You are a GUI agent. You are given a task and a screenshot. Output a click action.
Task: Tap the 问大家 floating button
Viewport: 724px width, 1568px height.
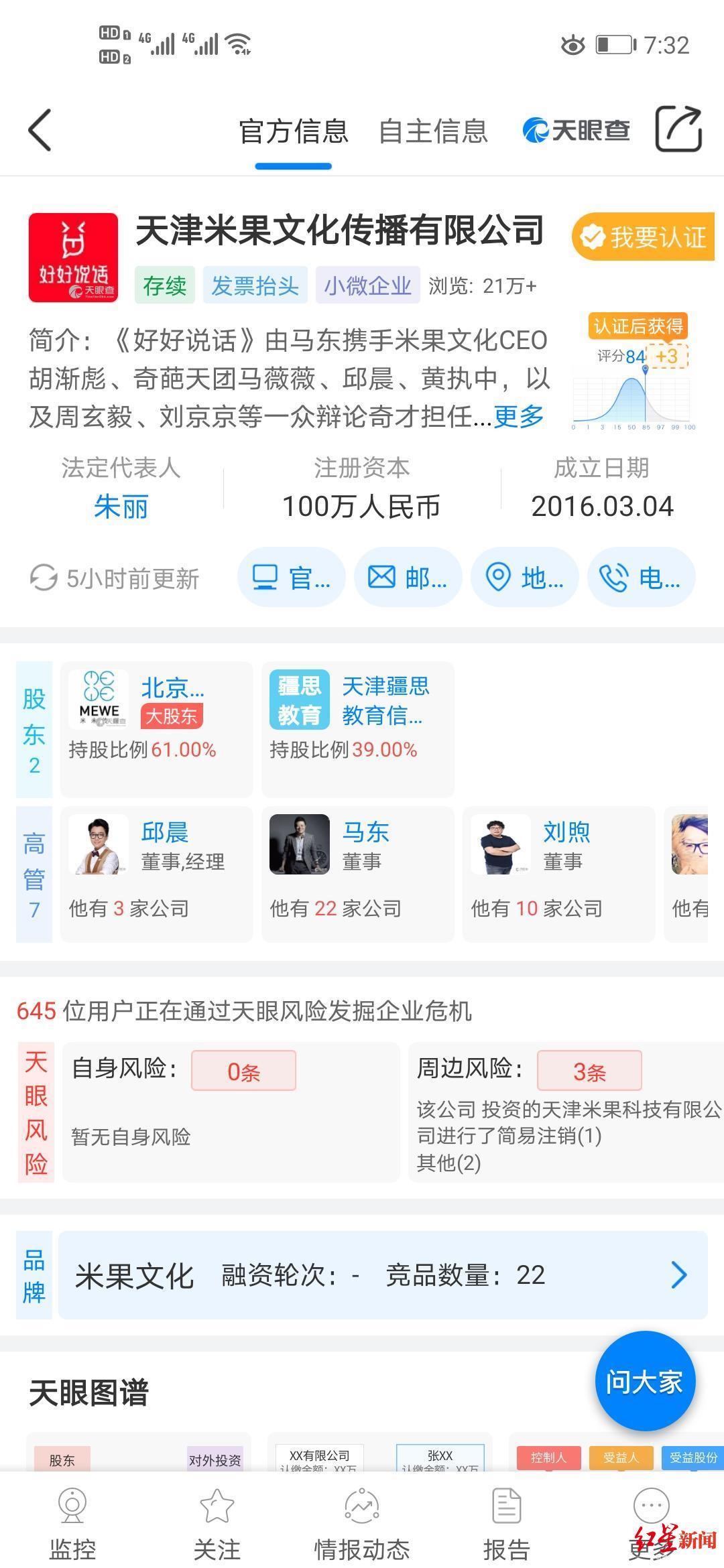tap(645, 1381)
